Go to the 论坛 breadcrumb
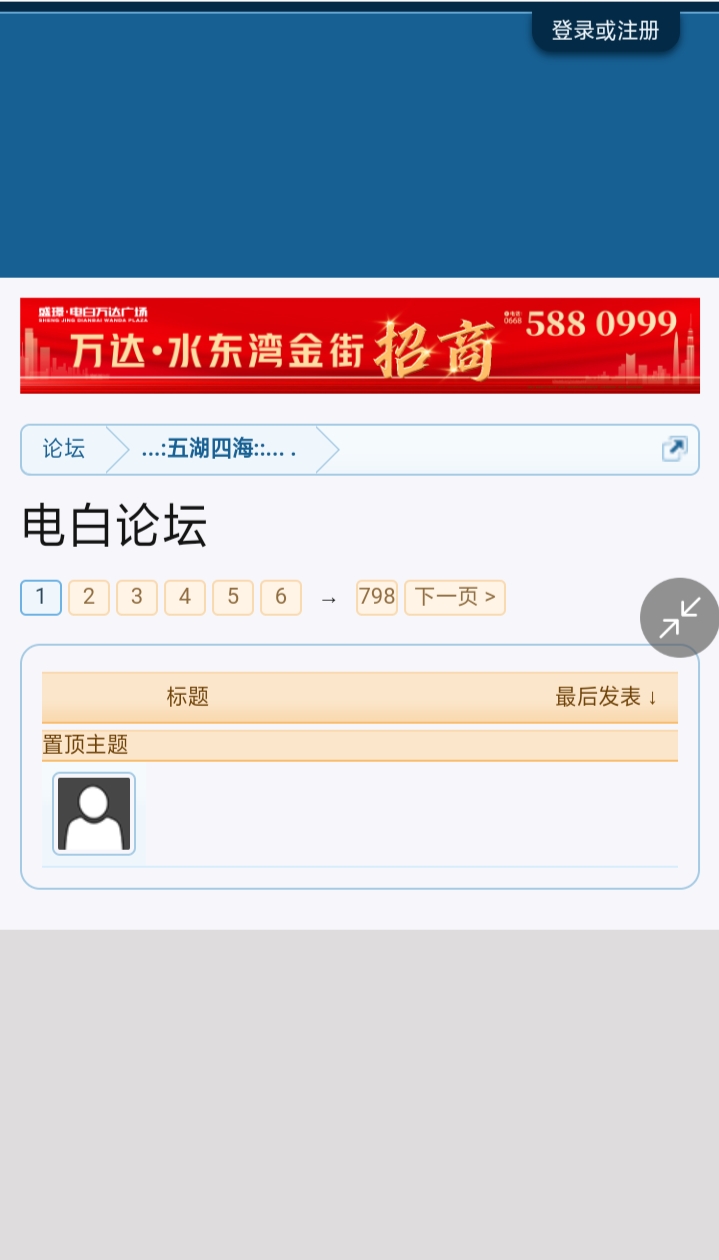 (x=64, y=449)
